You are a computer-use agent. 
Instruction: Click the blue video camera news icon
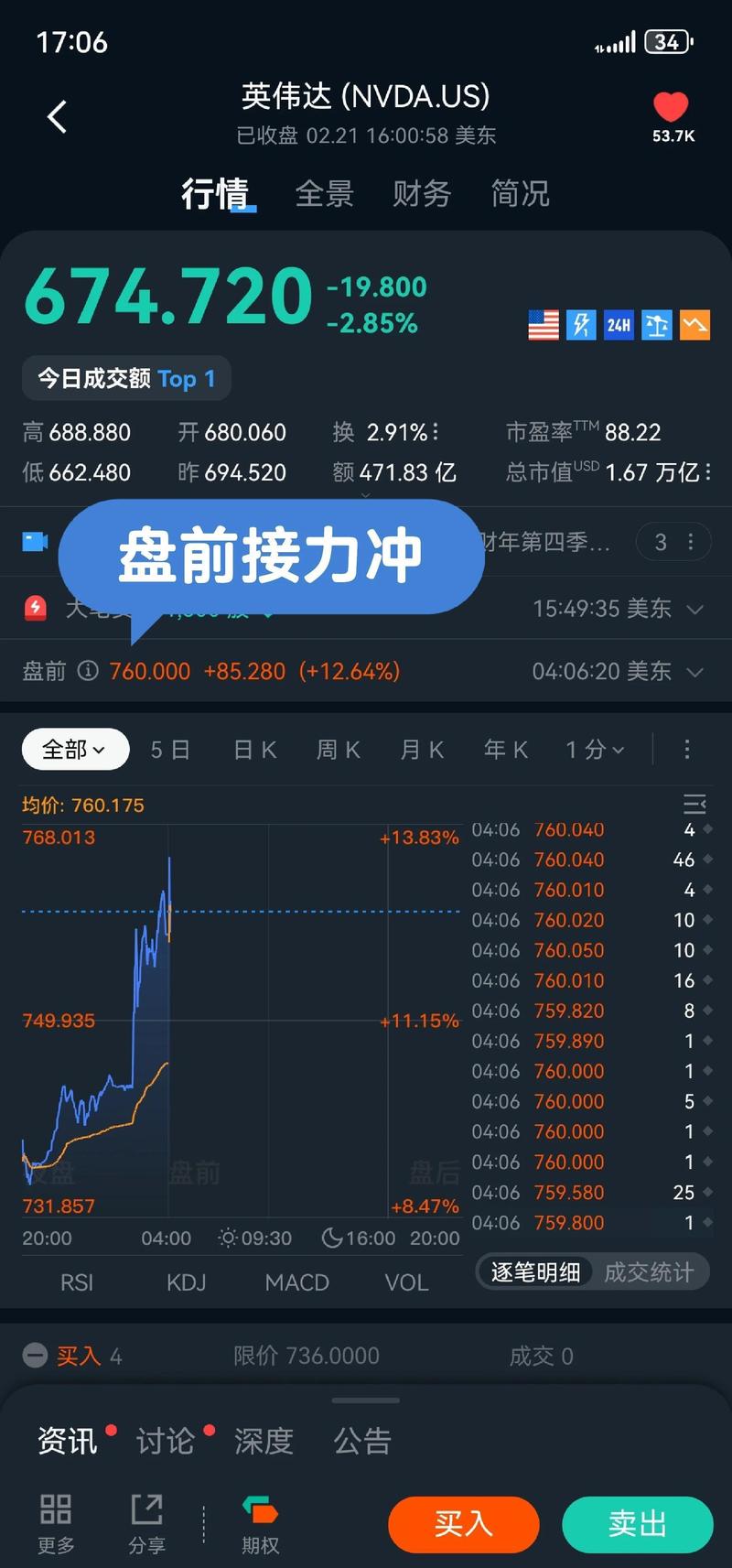point(34,542)
